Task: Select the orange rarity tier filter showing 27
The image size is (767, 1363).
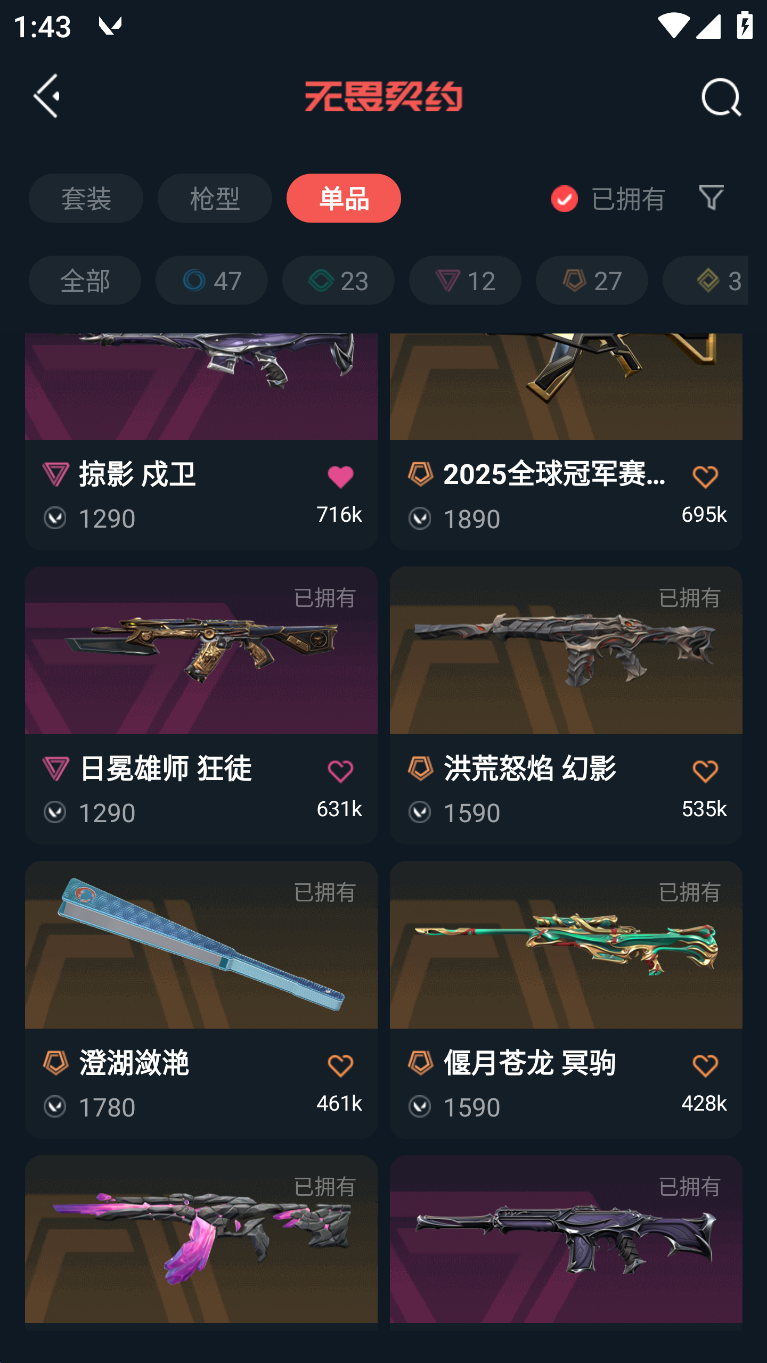Action: coord(591,281)
